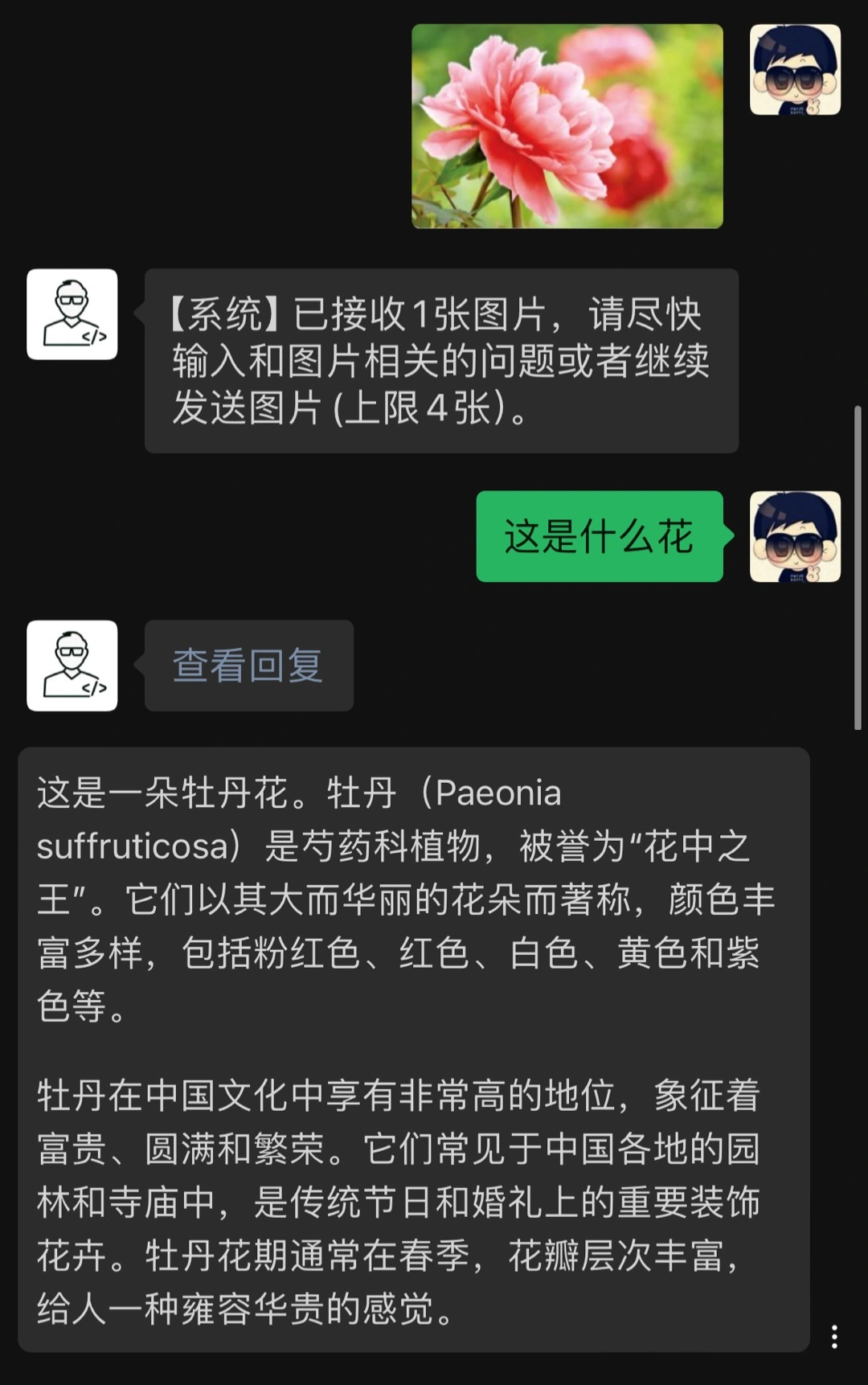Image resolution: width=868 pixels, height=1385 pixels.
Task: Tap the 查看回复 link
Action: click(x=248, y=666)
